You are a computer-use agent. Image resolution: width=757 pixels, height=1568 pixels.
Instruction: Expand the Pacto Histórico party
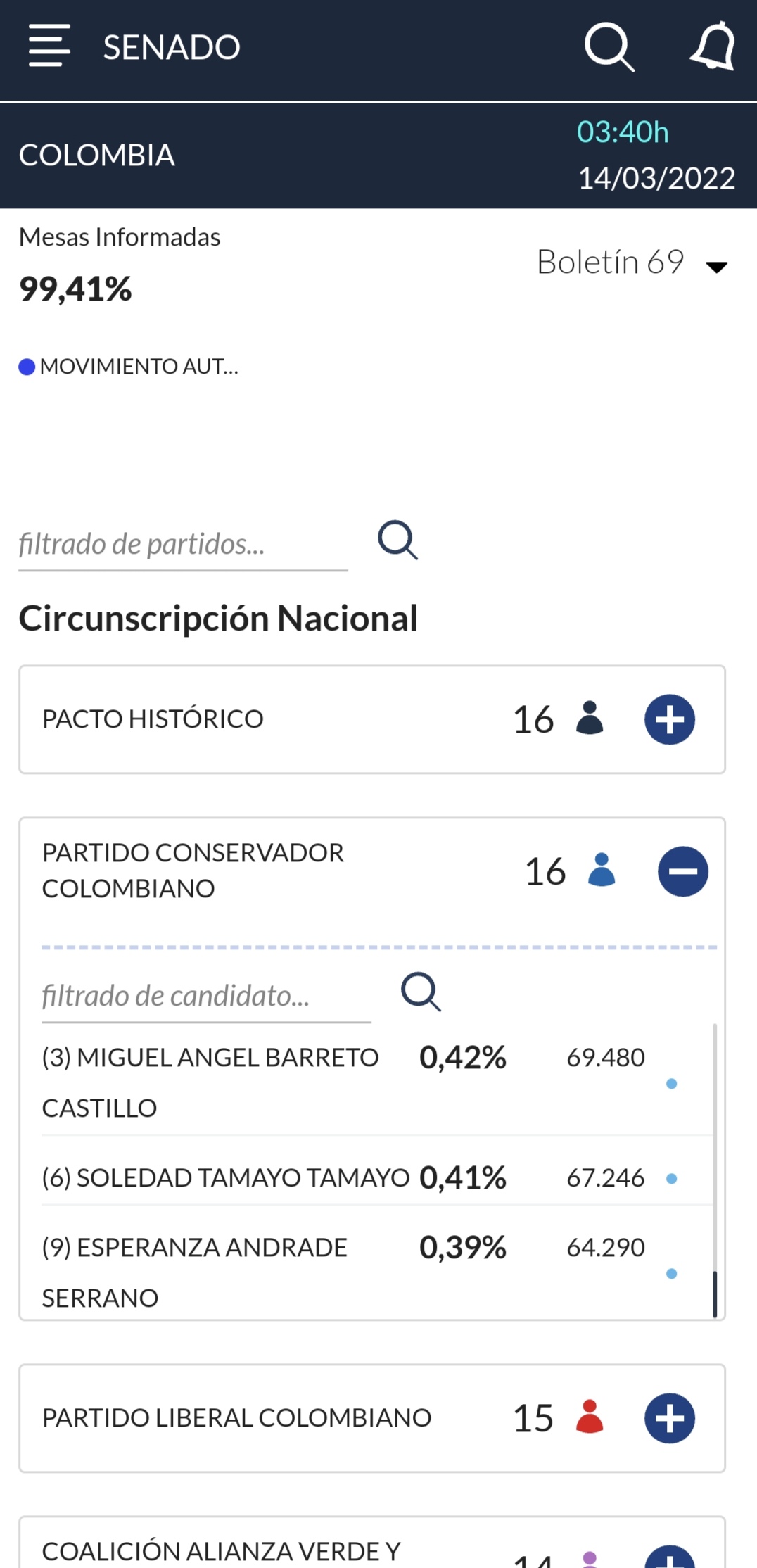(x=670, y=719)
